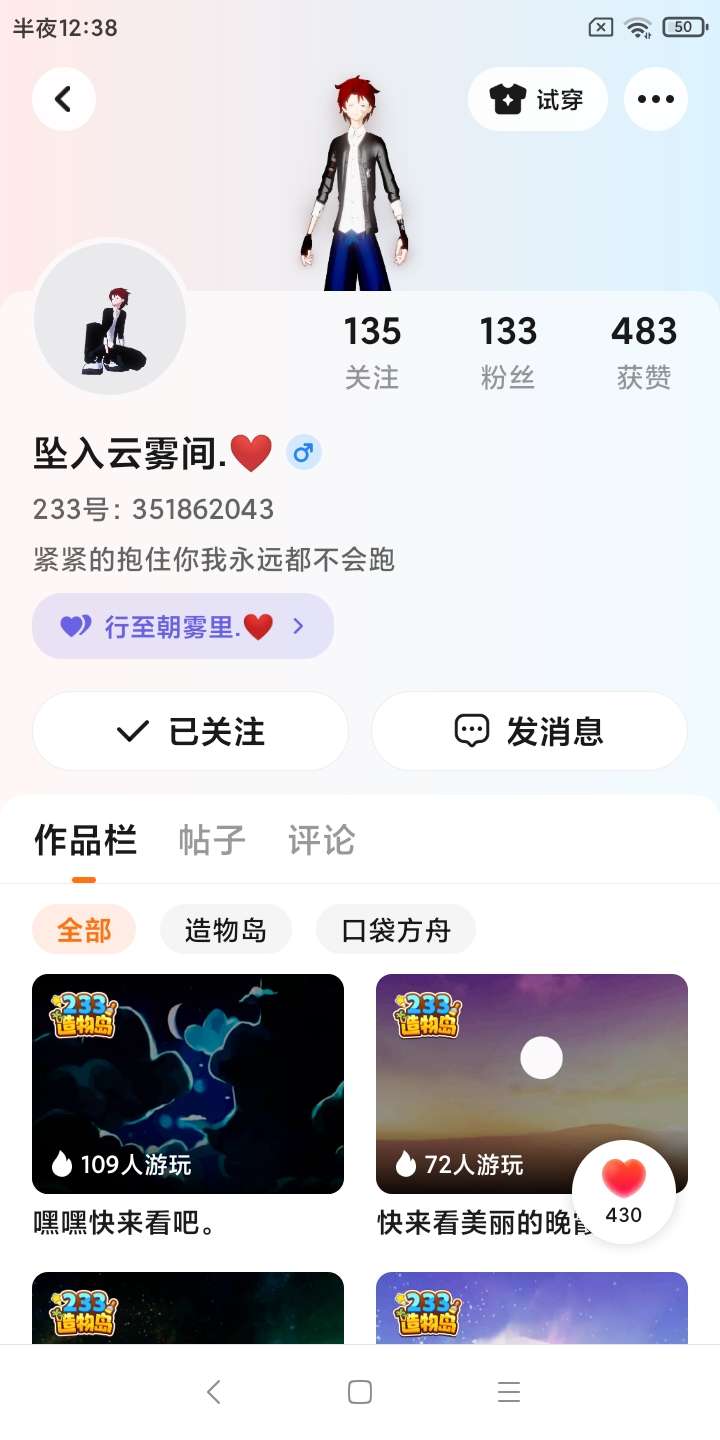Screen dimensions: 720x1440
Task: Open the three-dot overflow menu
Action: click(655, 99)
